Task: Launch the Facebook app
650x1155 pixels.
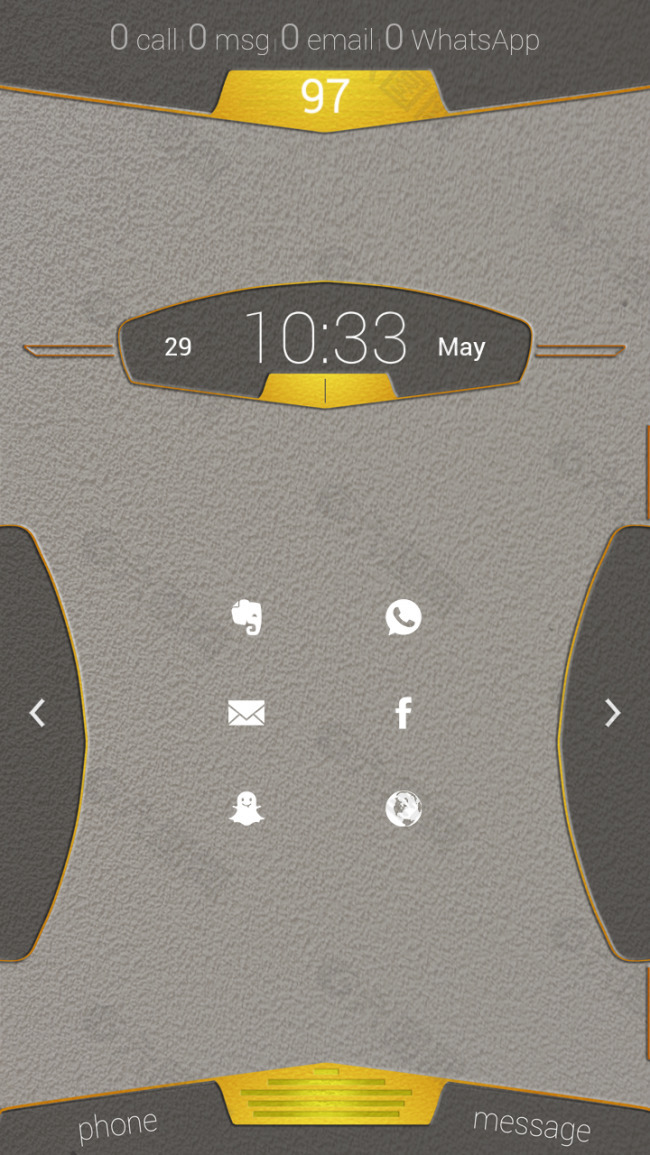Action: click(x=403, y=713)
